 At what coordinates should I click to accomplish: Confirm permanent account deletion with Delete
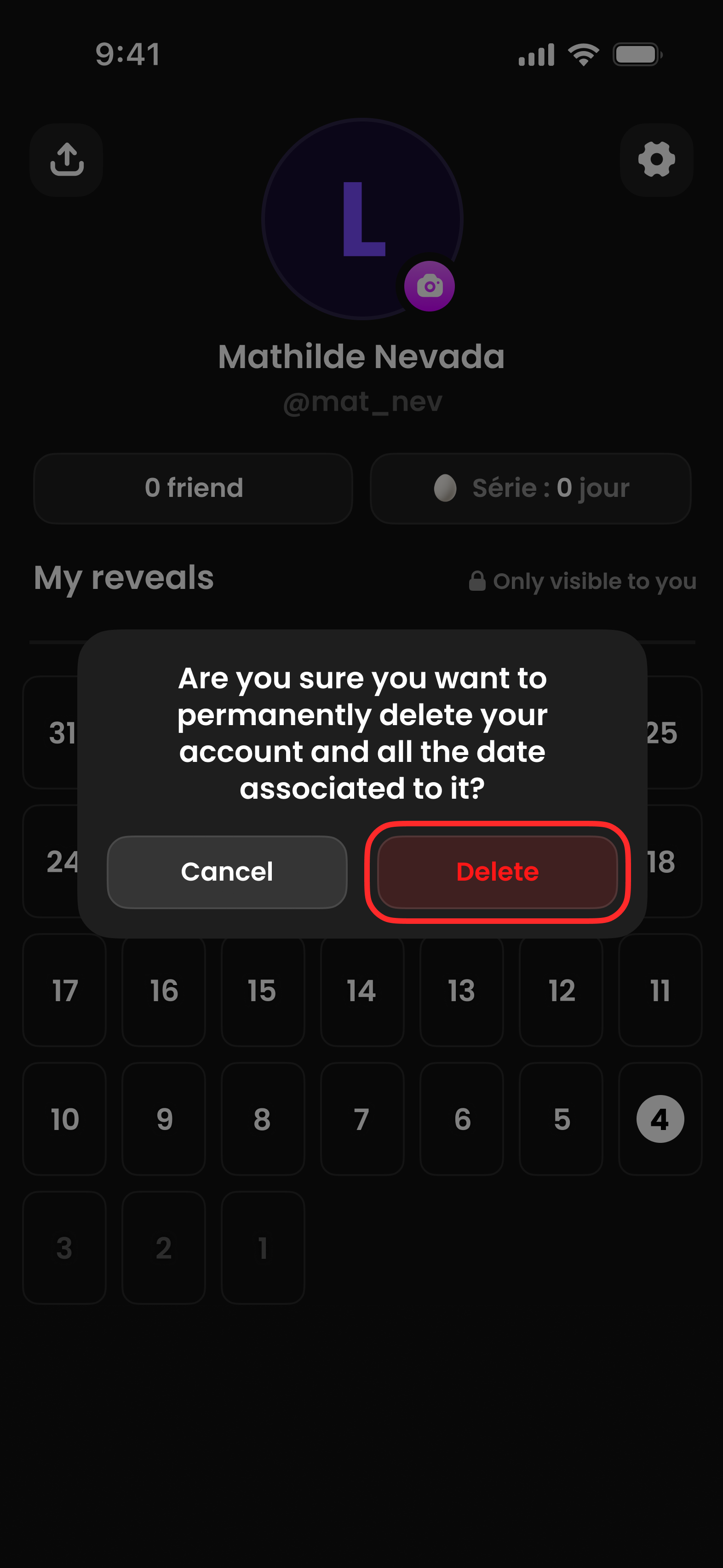click(x=497, y=872)
